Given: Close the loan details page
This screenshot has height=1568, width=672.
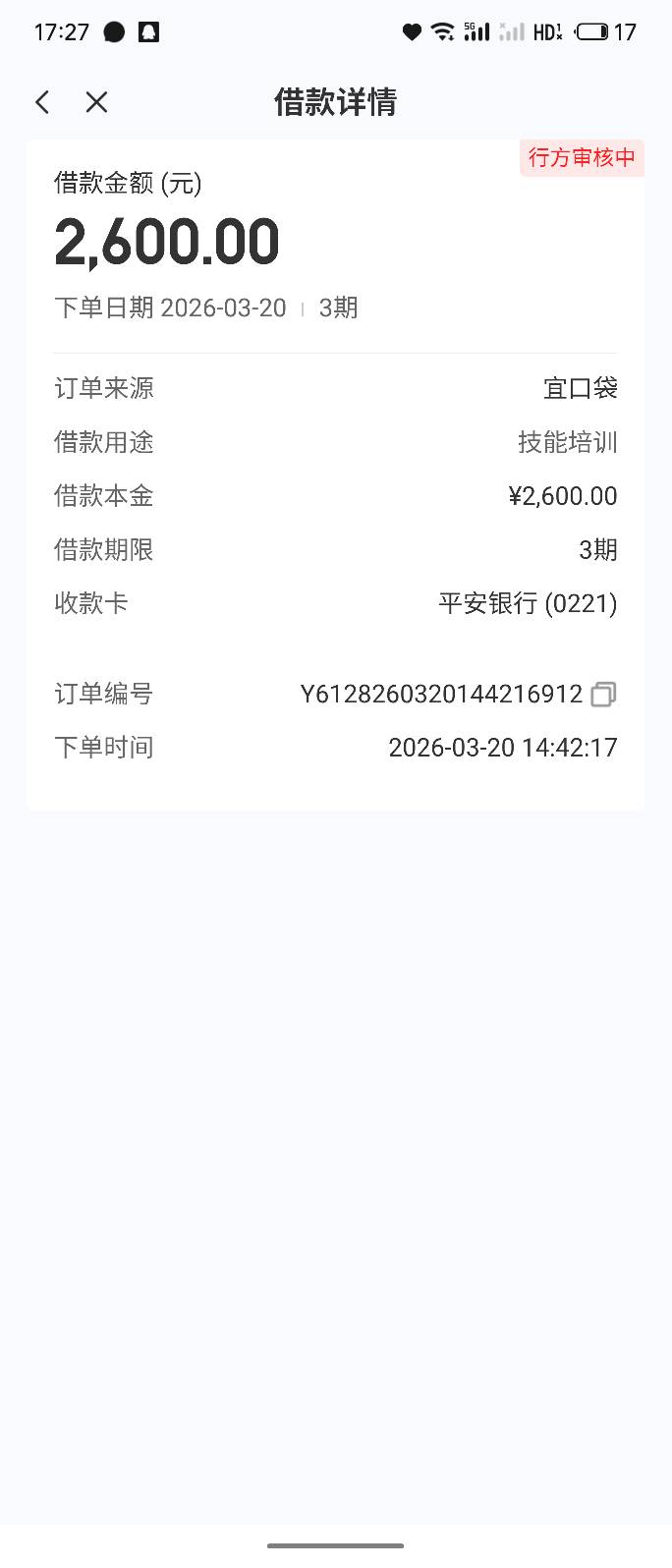Looking at the screenshot, I should point(96,102).
